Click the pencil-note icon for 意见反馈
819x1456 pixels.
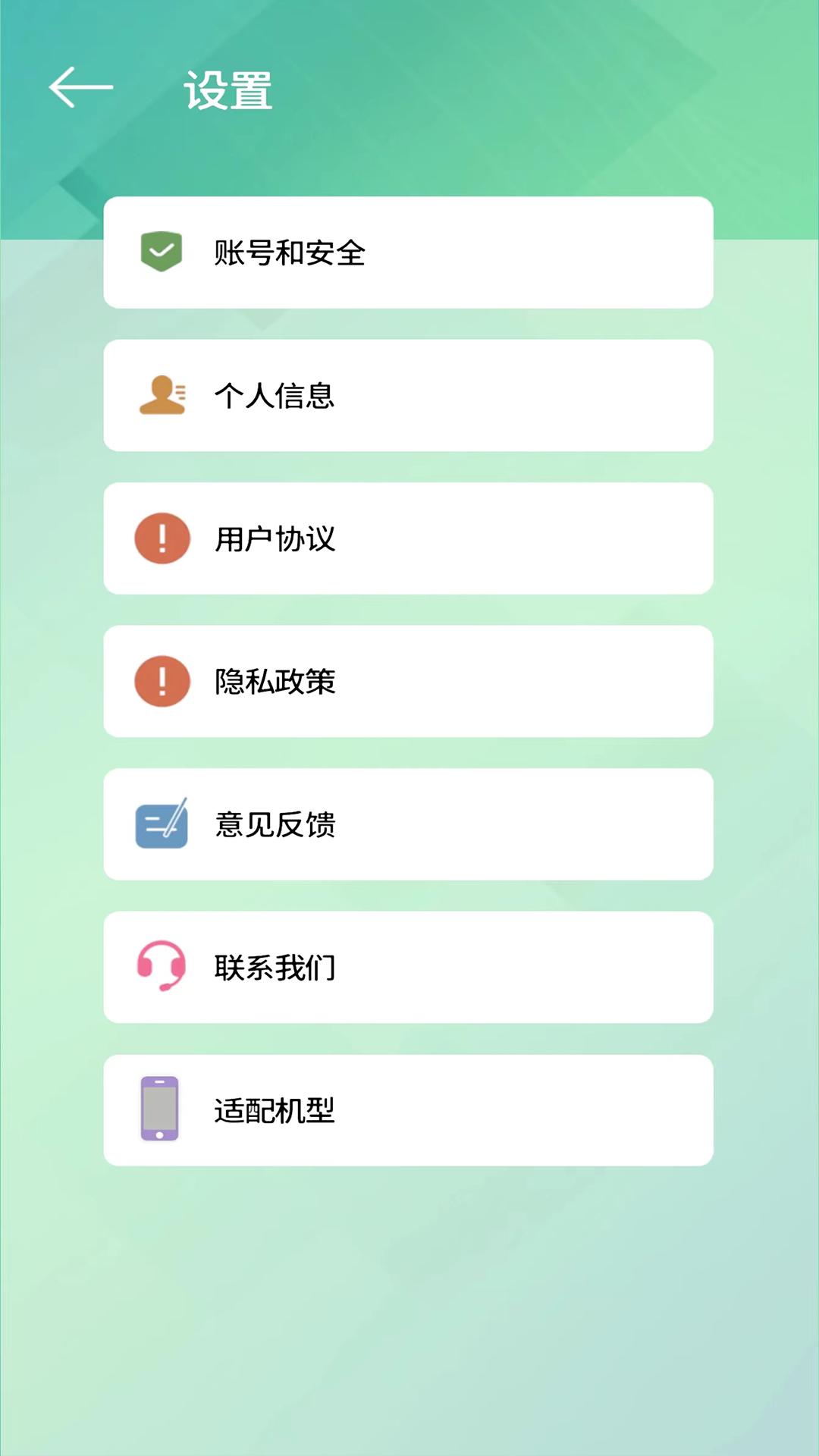click(162, 824)
